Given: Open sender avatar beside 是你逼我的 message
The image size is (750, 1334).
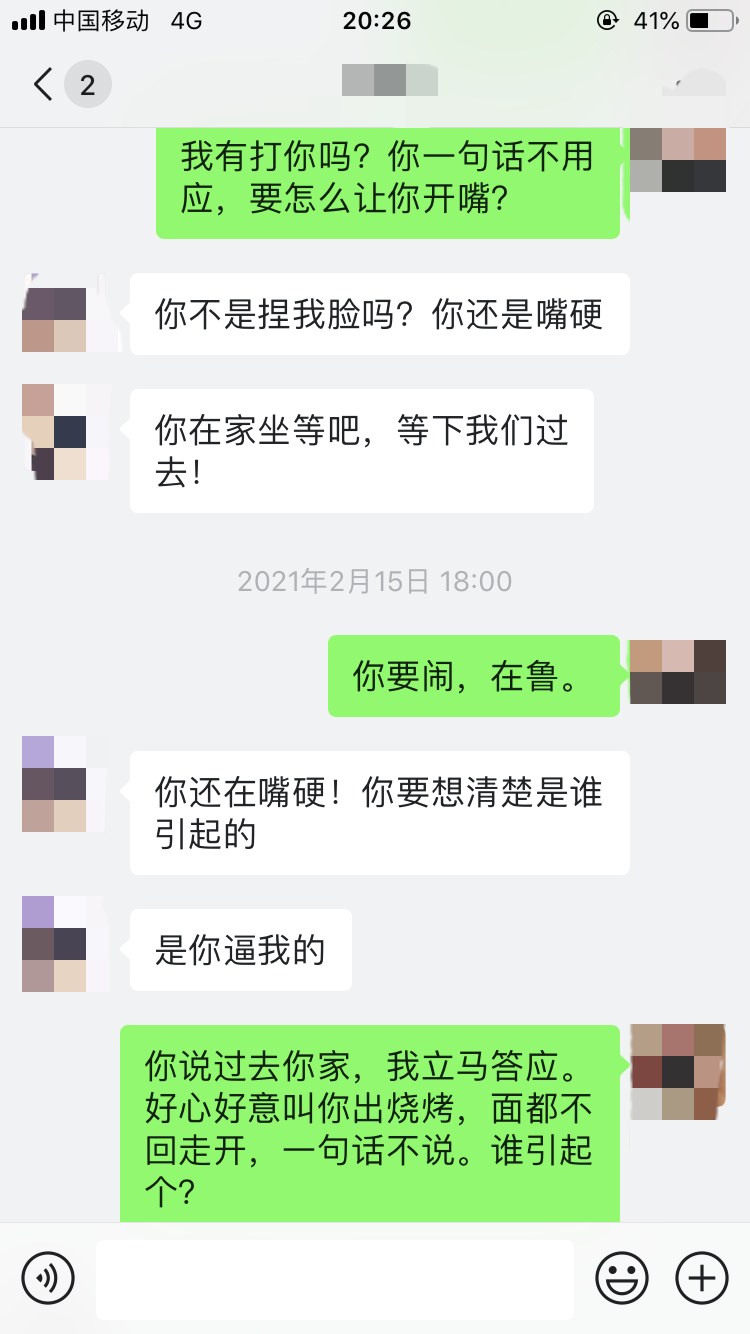Looking at the screenshot, I should [66, 944].
